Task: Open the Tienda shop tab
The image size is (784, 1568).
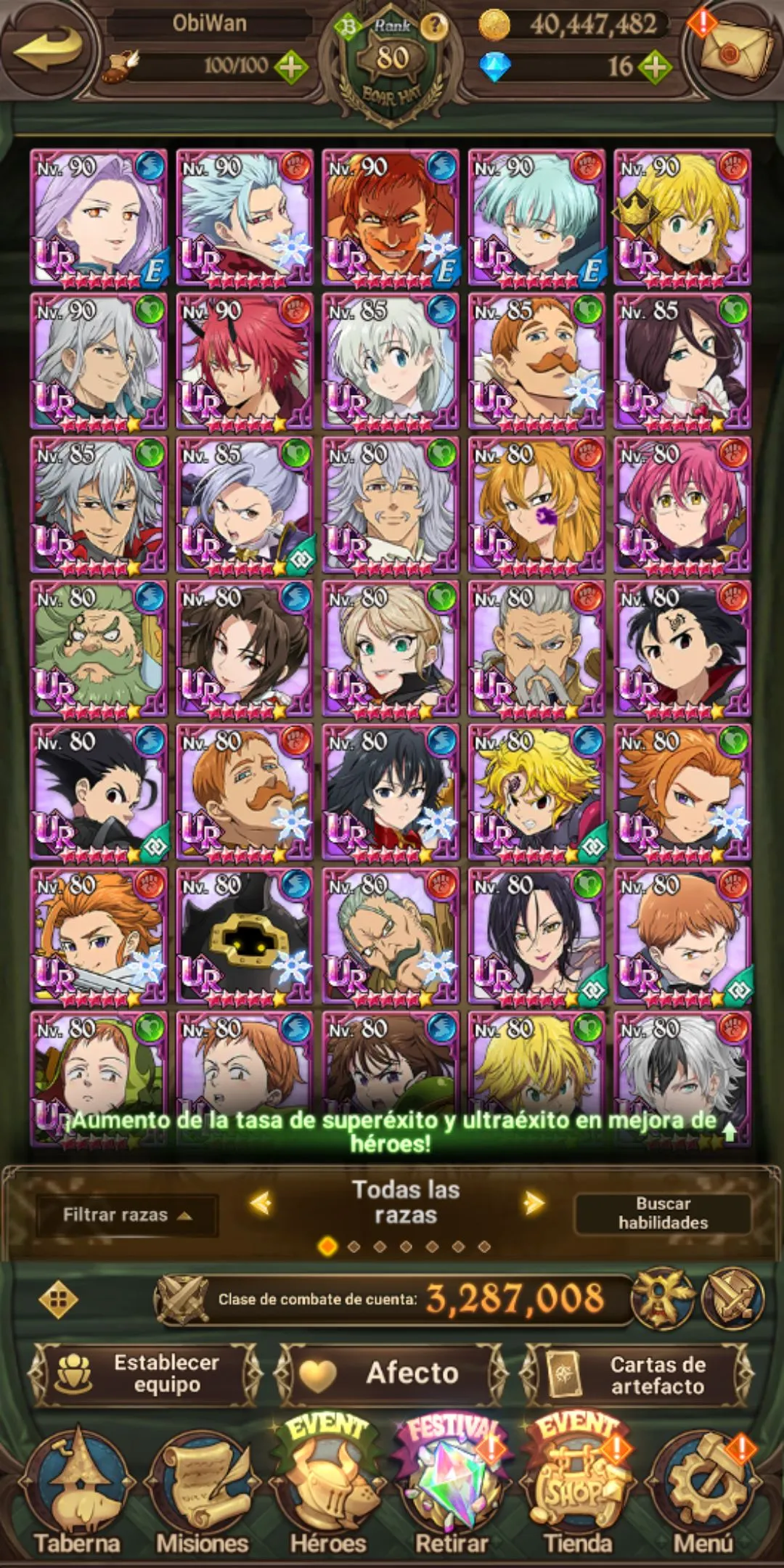Action: (577, 1495)
